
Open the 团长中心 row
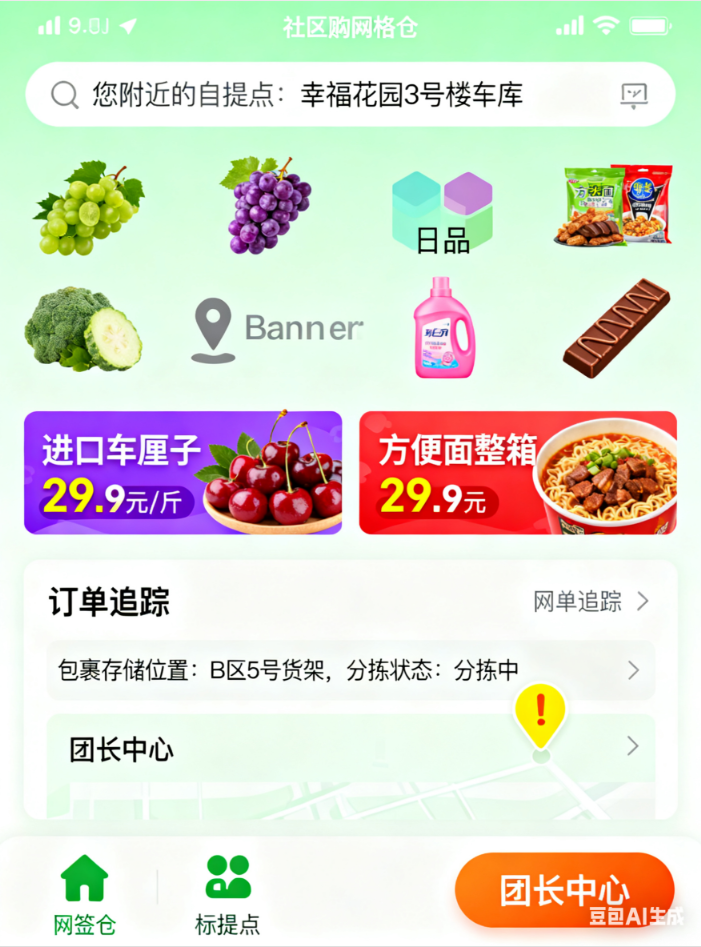350,749
